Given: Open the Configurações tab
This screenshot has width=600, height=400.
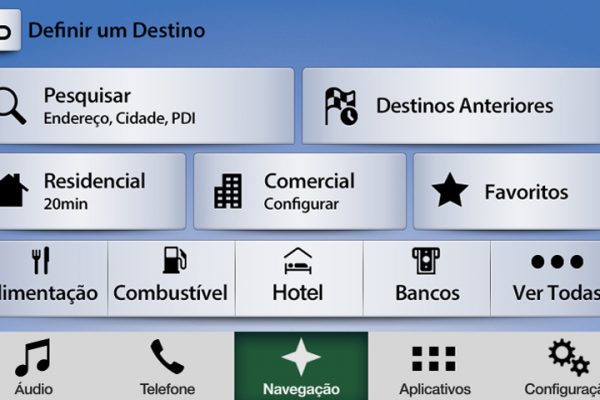Looking at the screenshot, I should [562, 368].
